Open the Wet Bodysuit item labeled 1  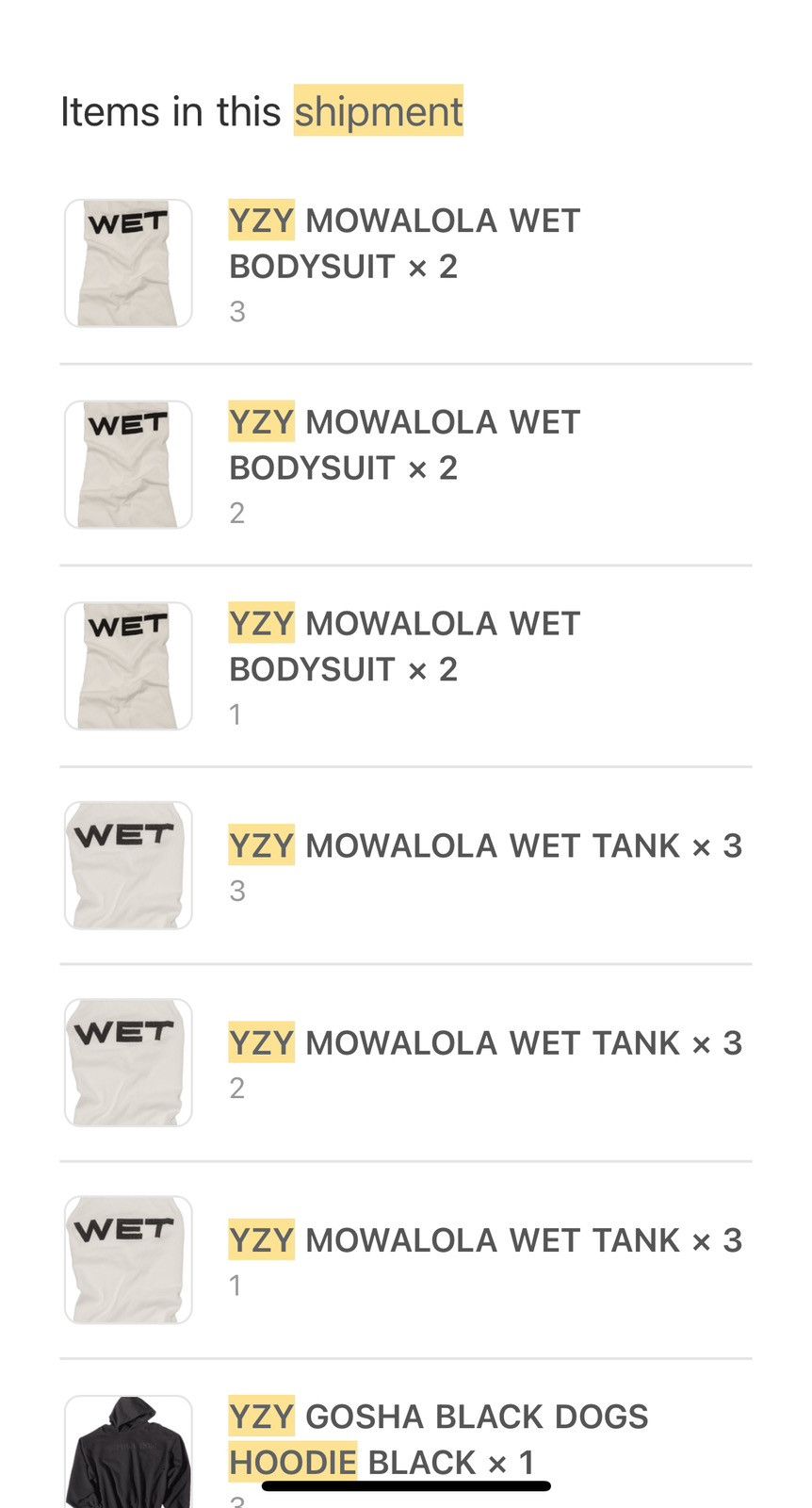(405, 666)
